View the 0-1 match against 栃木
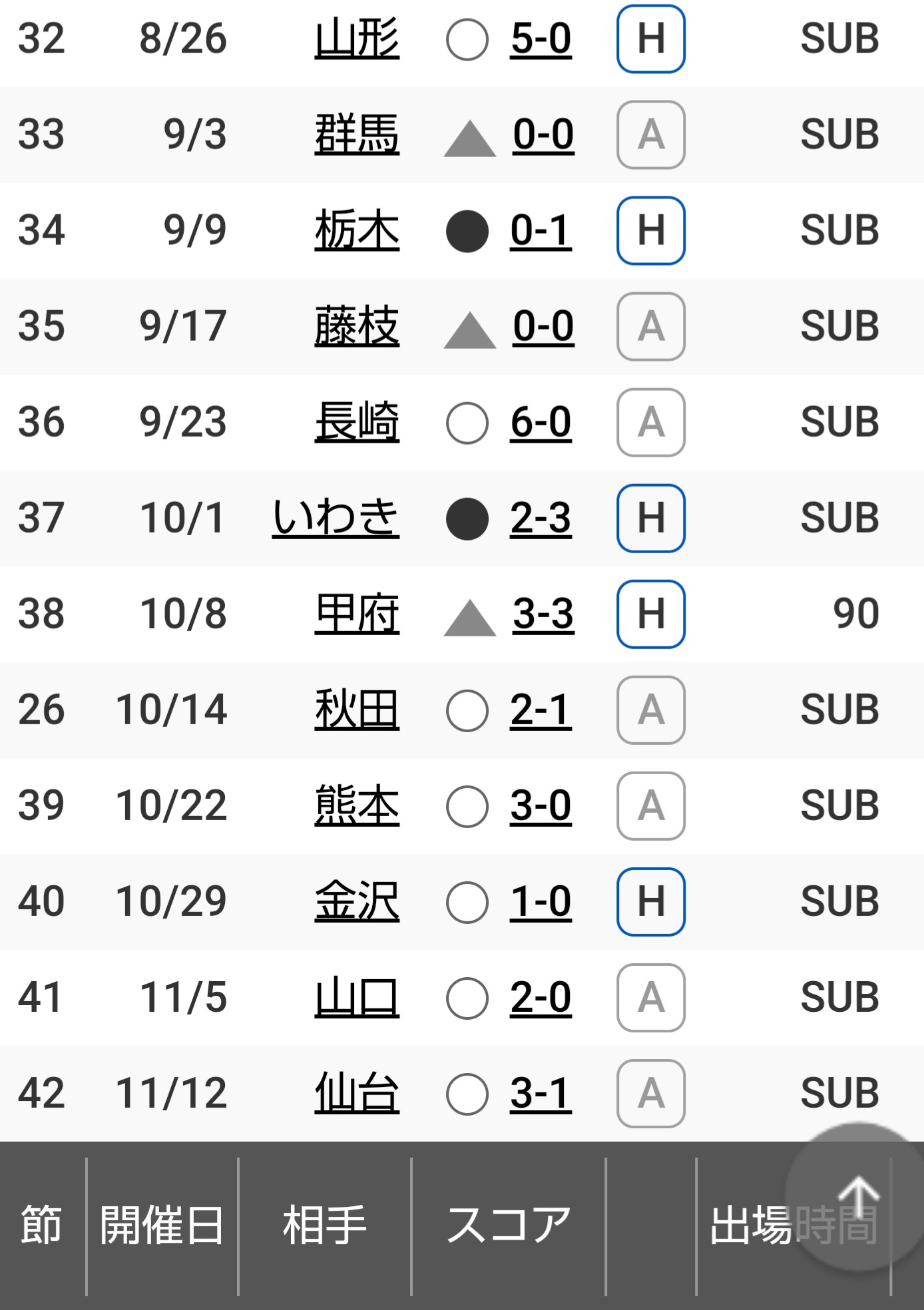Image resolution: width=924 pixels, height=1310 pixels. click(x=541, y=230)
